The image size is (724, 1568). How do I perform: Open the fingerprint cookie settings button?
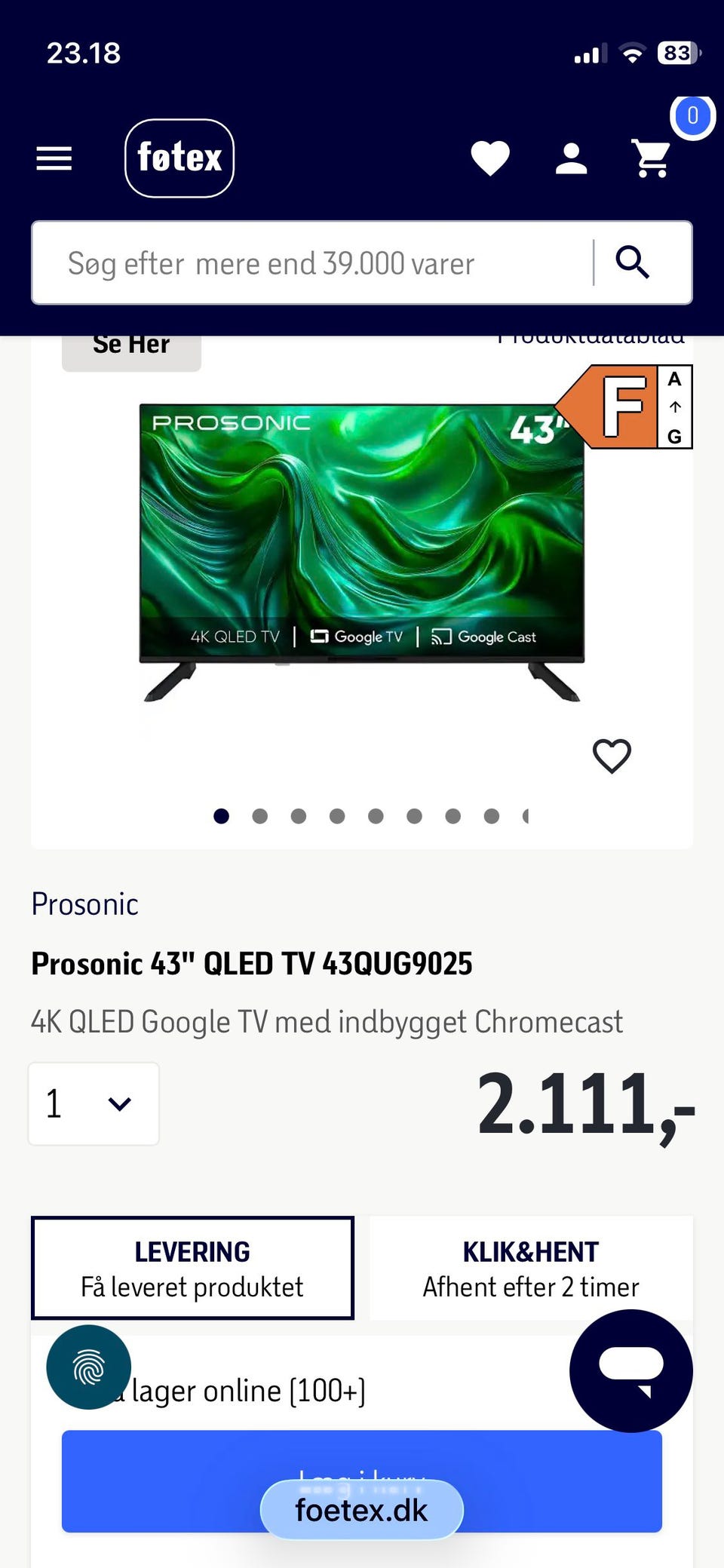point(89,1367)
